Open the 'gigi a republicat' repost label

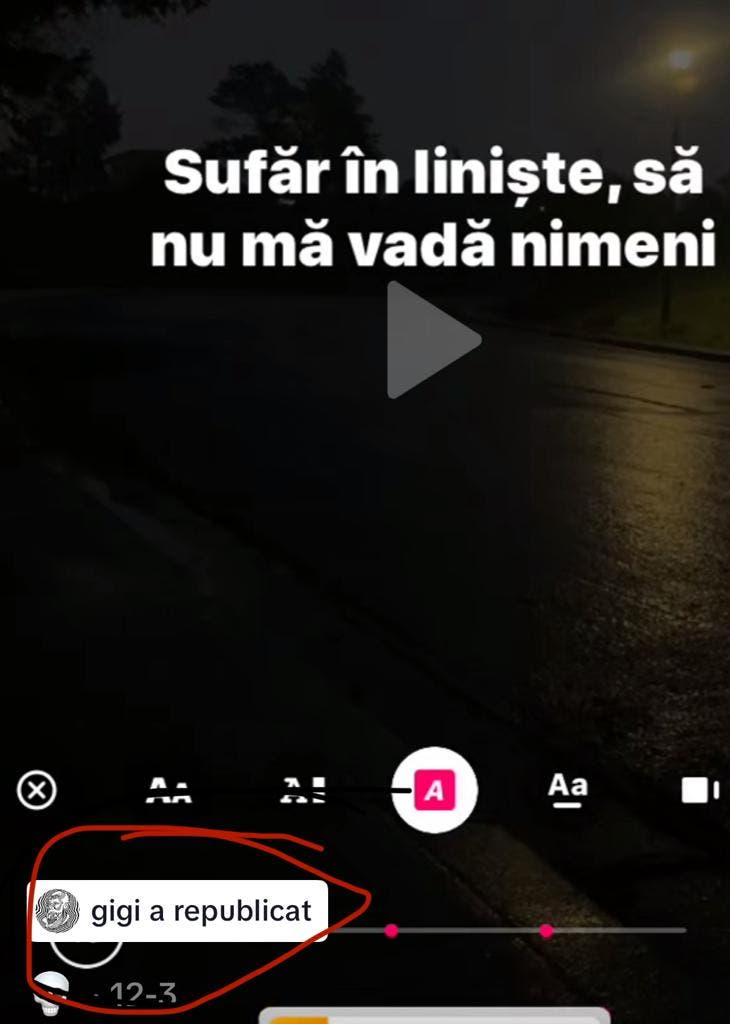[x=180, y=911]
